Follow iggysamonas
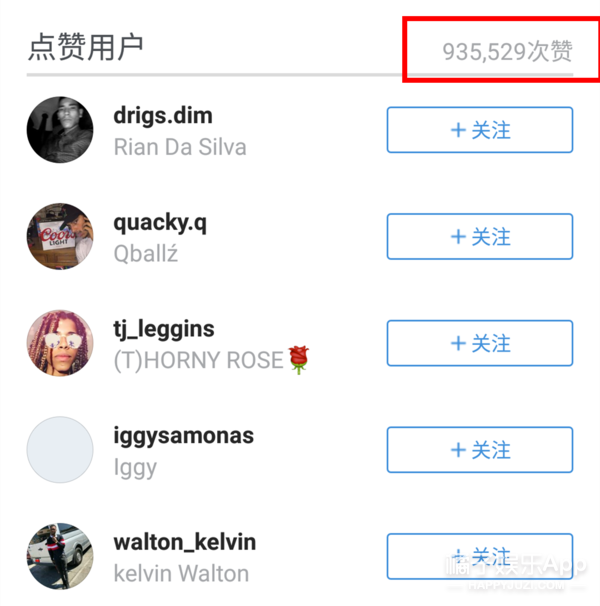 click(479, 450)
